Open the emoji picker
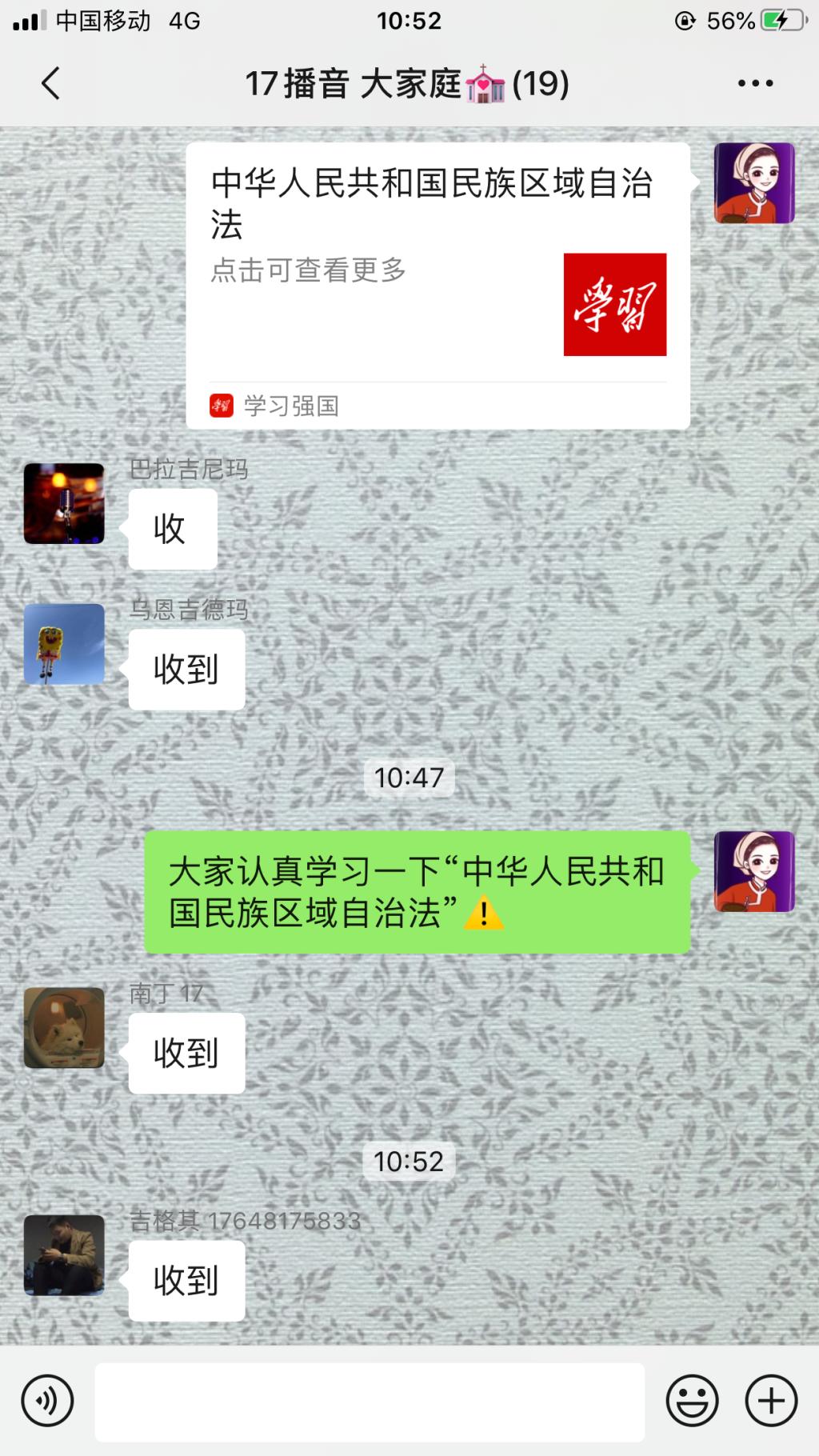 pyautogui.click(x=692, y=1401)
